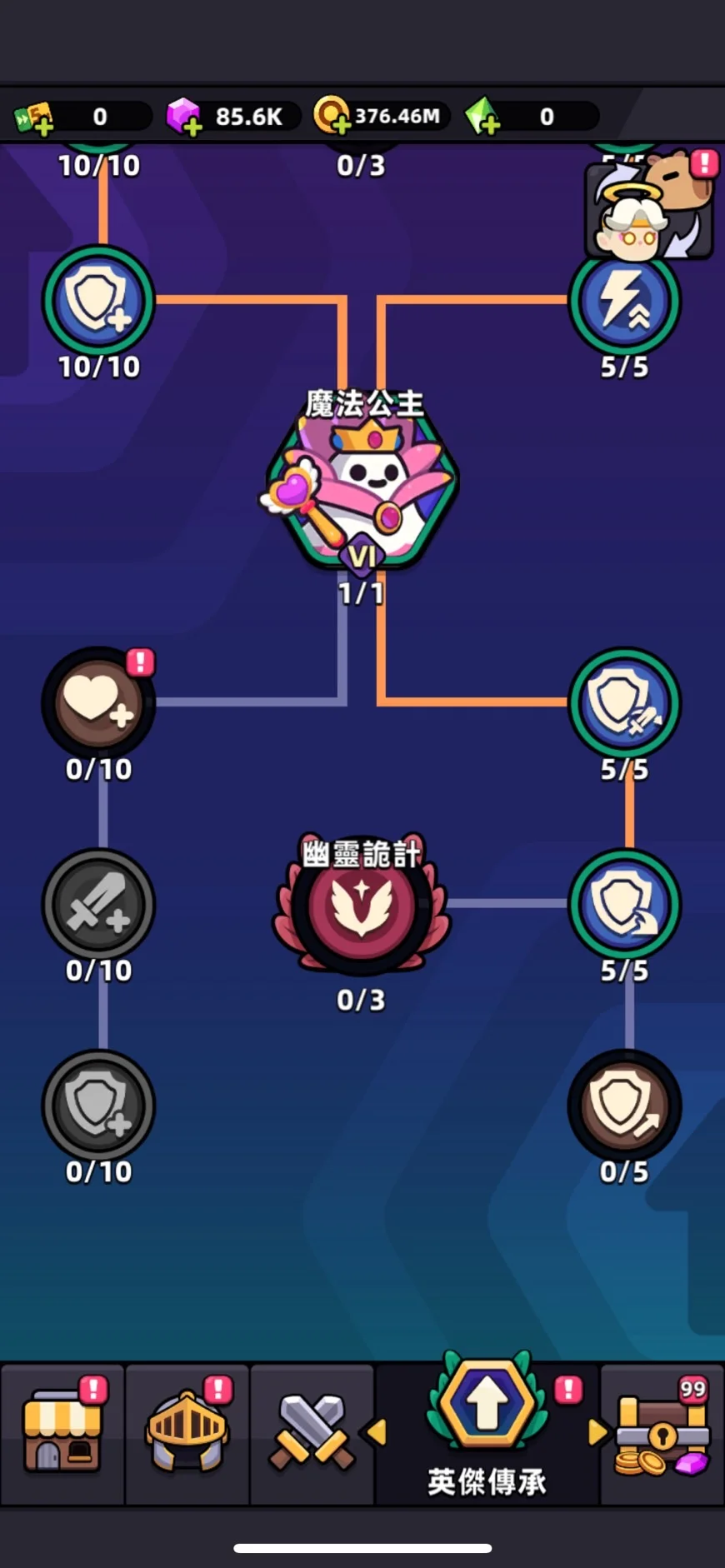Viewport: 725px width, 1568px height.
Task: Select the heart skill node at 0/10
Action: tap(98, 702)
